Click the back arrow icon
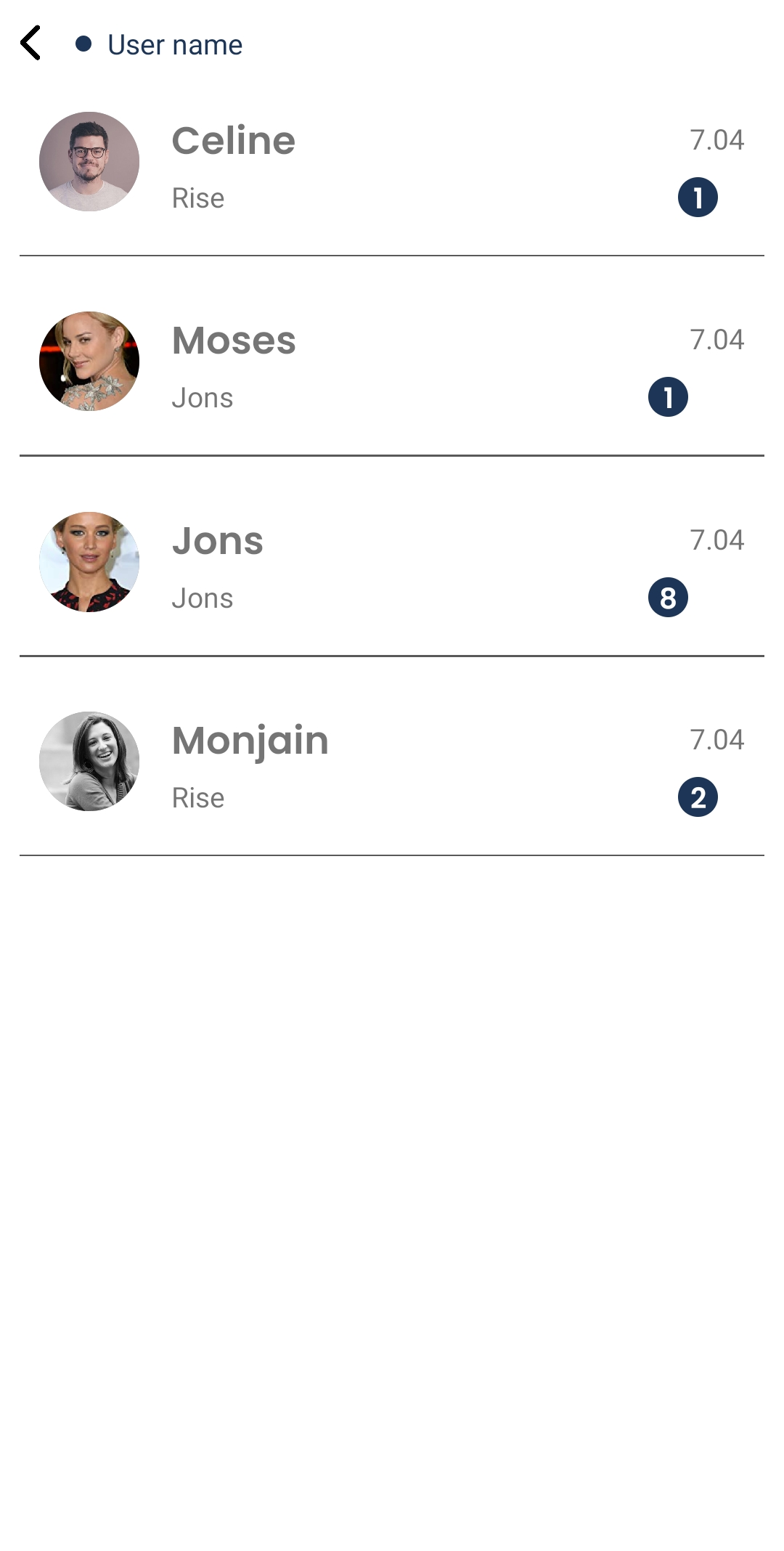Screen dimensions: 784x1551 click(30, 44)
